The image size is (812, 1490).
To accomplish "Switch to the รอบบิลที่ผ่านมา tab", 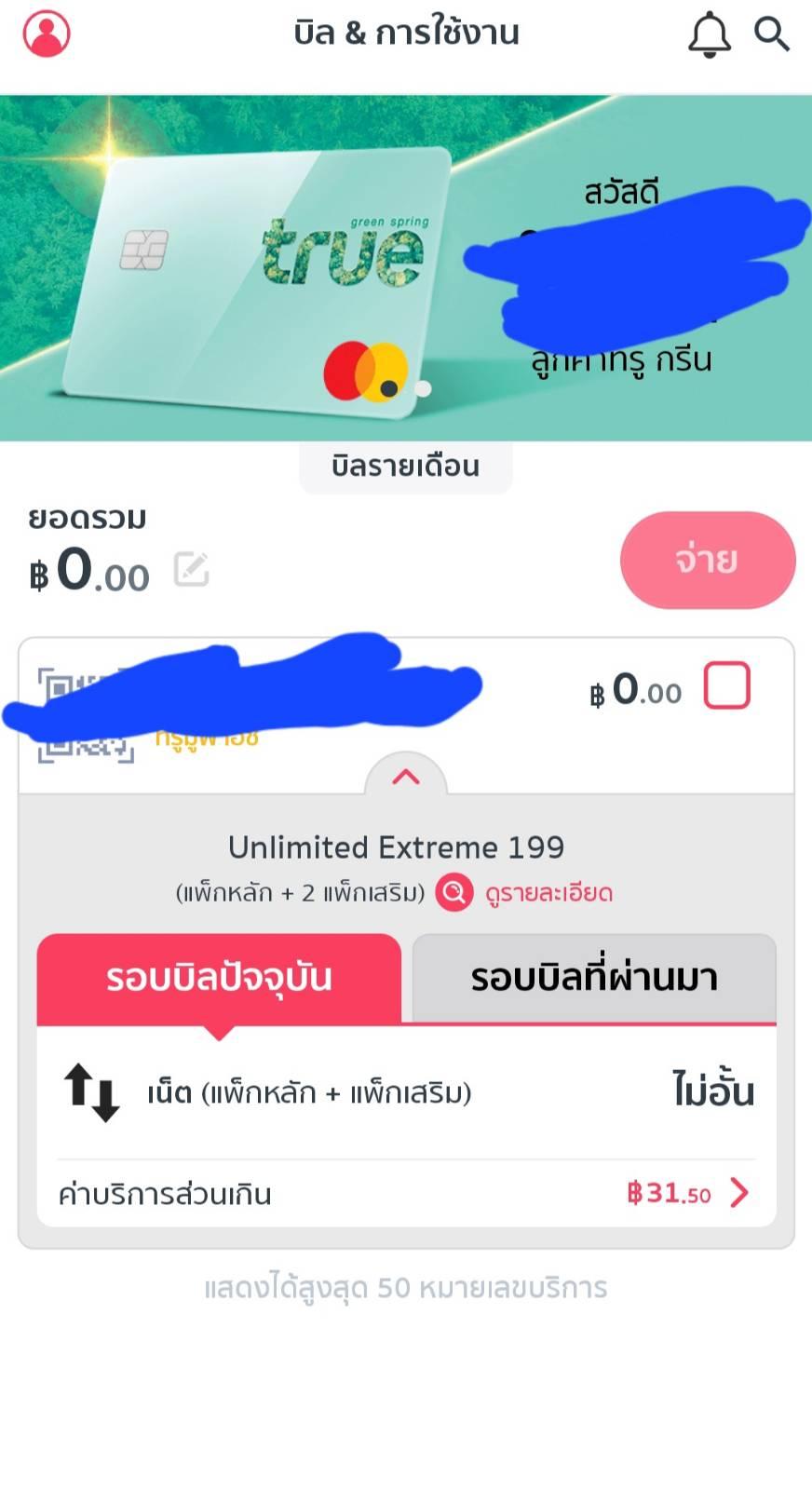I will (594, 978).
